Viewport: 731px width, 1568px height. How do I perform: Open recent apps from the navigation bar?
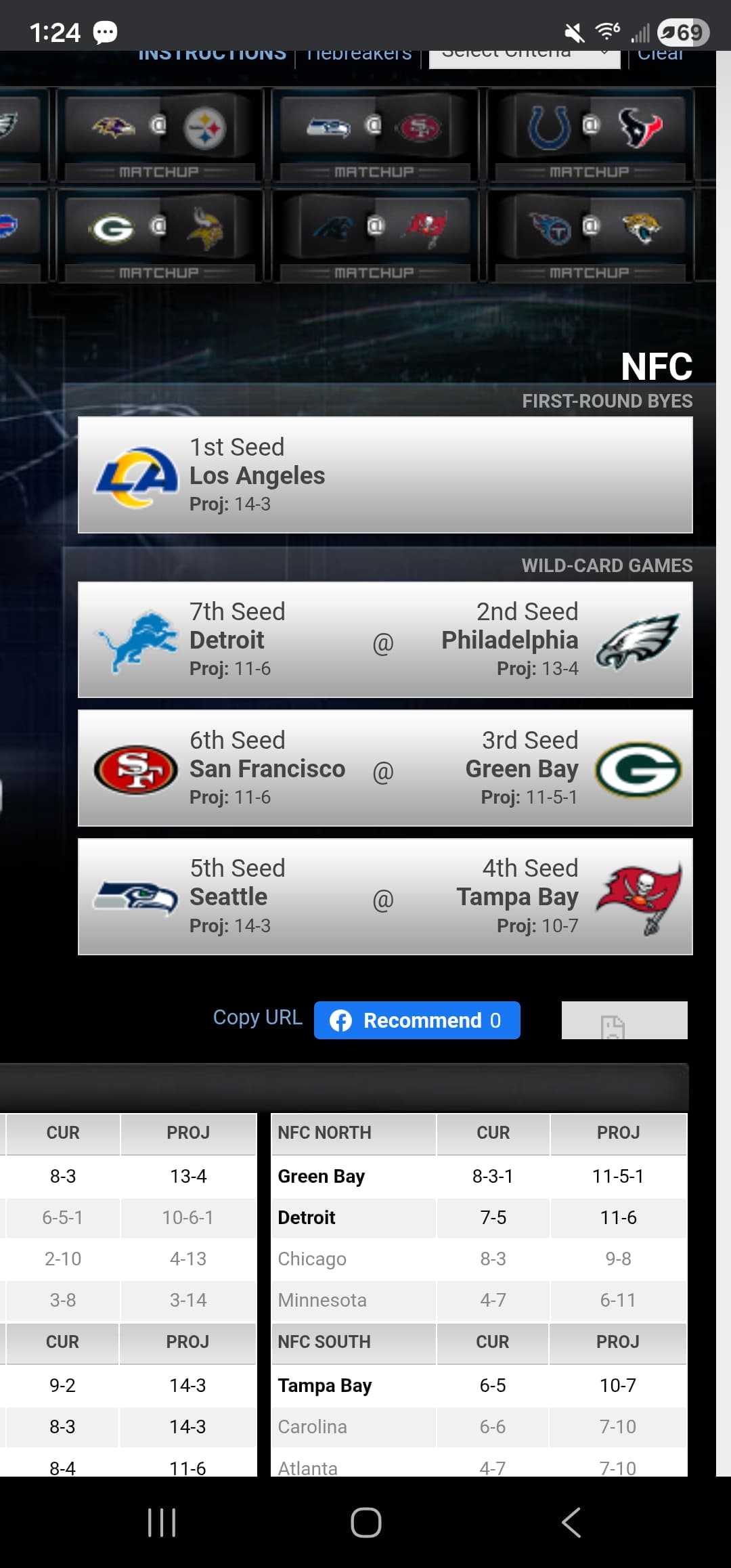pos(162,1523)
